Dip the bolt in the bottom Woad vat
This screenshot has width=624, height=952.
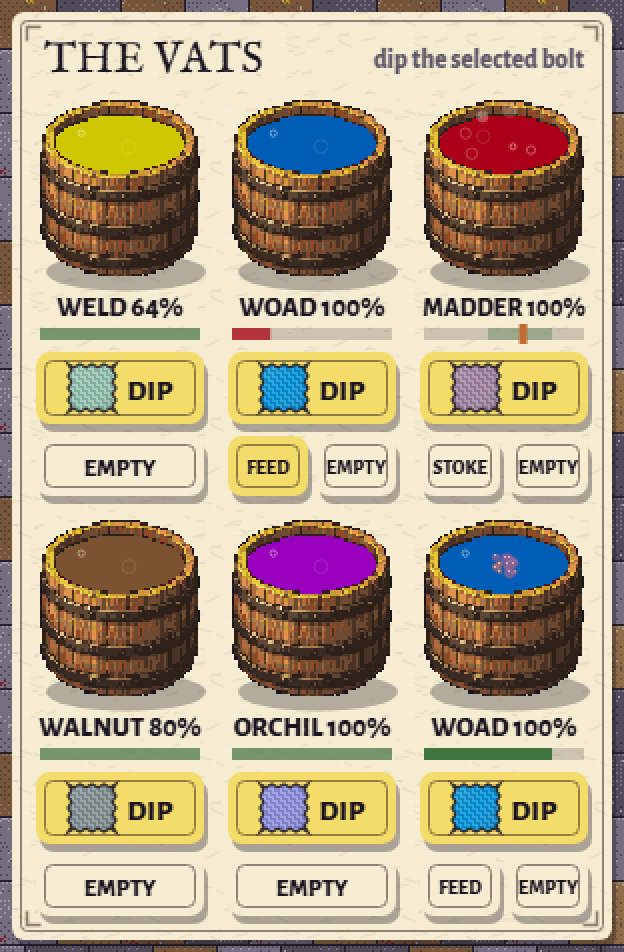(x=504, y=808)
